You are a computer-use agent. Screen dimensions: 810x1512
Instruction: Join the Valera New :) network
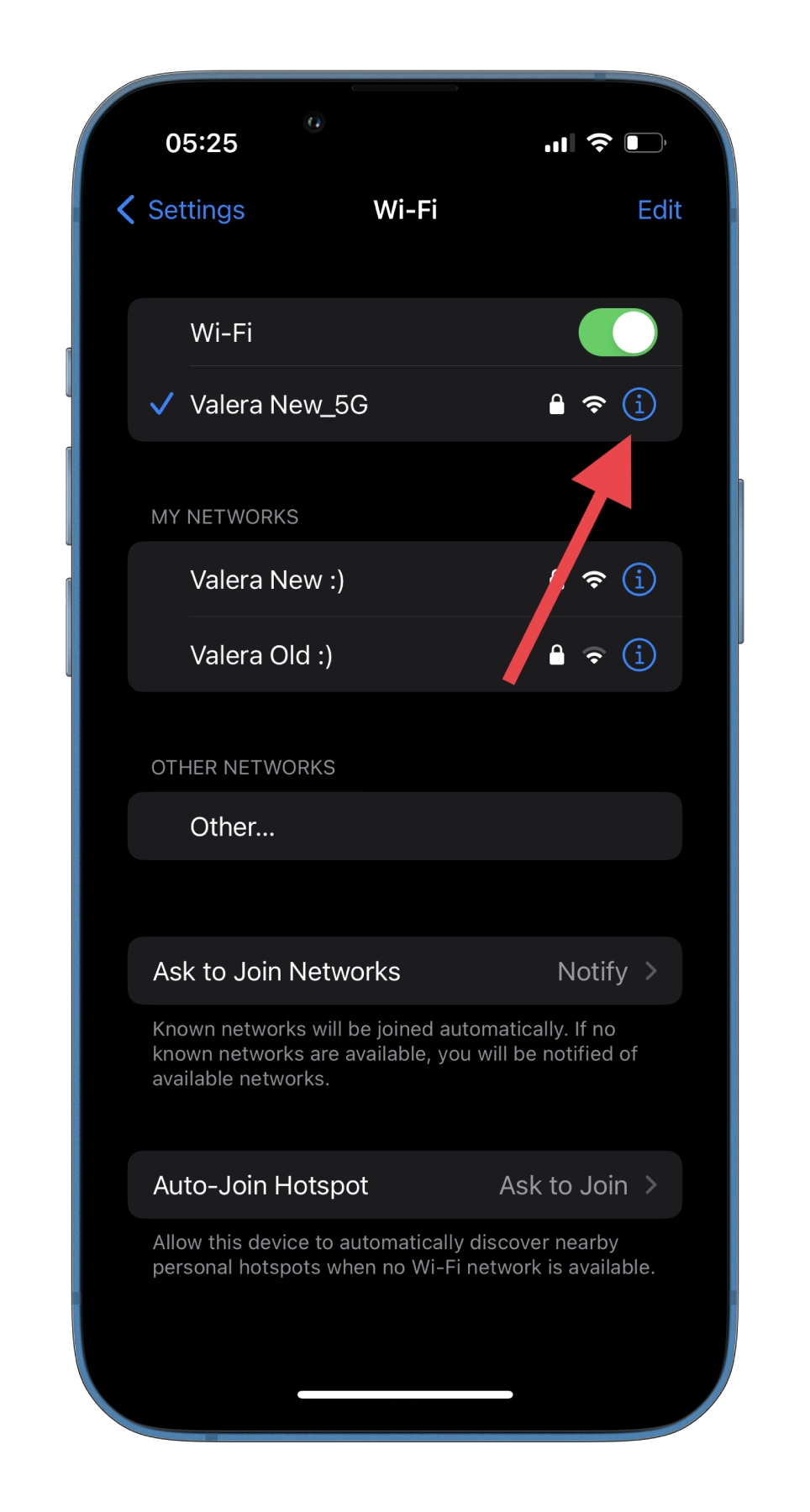point(404,580)
